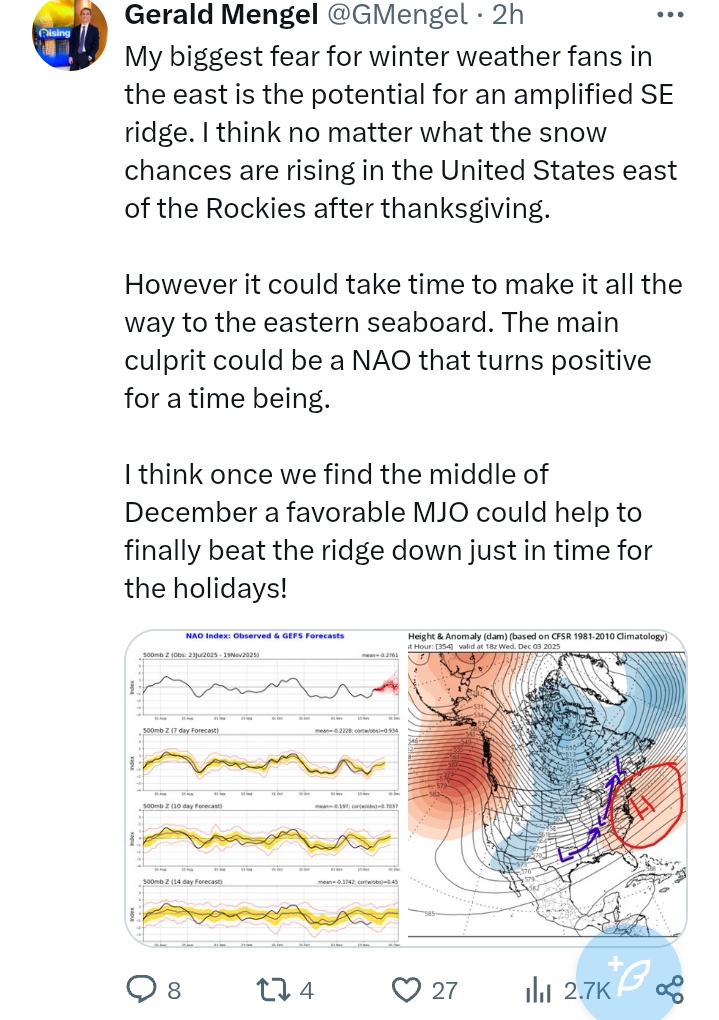Repost Gerald Mengel's tweet

coord(272,990)
